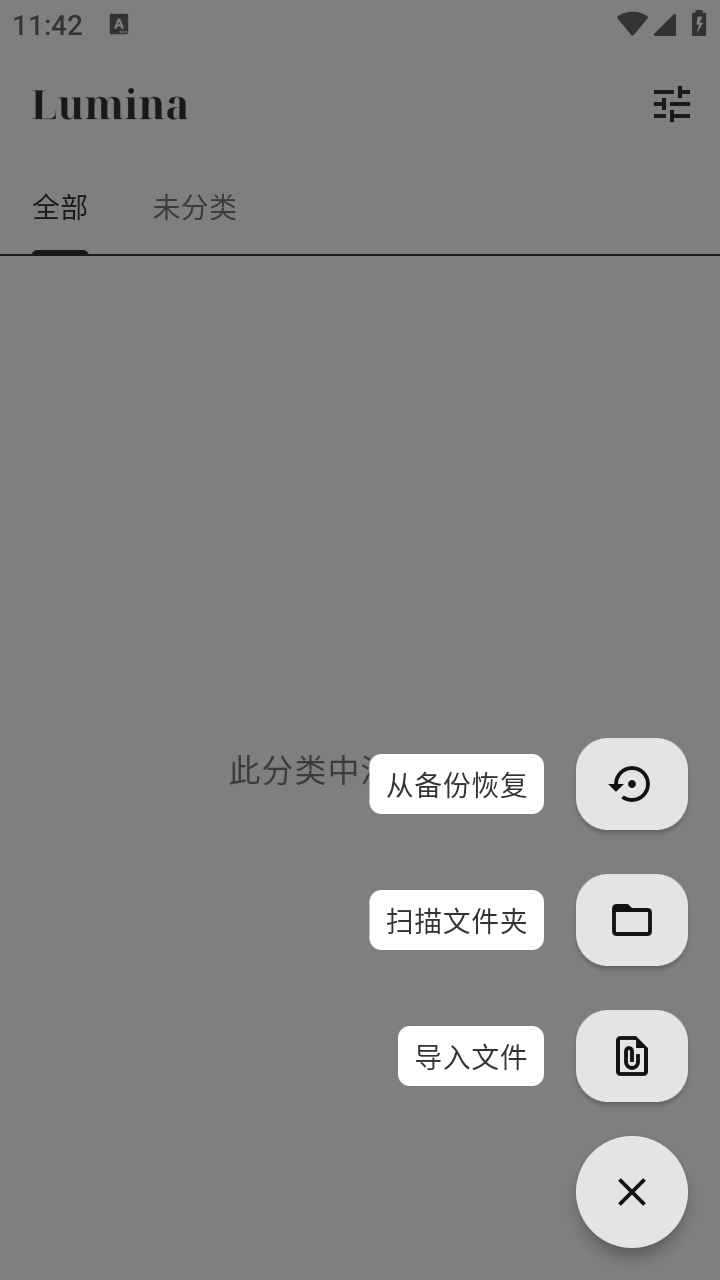720x1280 pixels.
Task: Tap the scan folder icon button
Action: pyautogui.click(x=631, y=920)
